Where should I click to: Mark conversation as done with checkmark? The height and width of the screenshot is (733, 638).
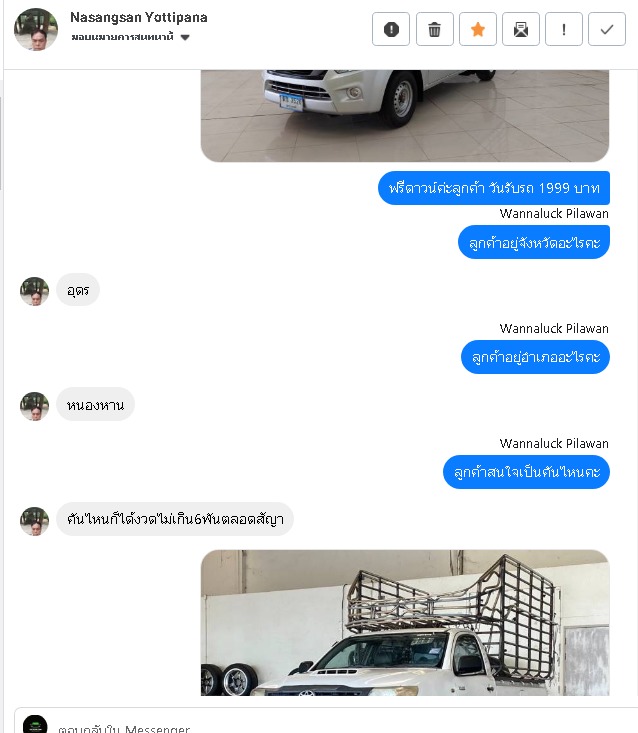pos(607,30)
